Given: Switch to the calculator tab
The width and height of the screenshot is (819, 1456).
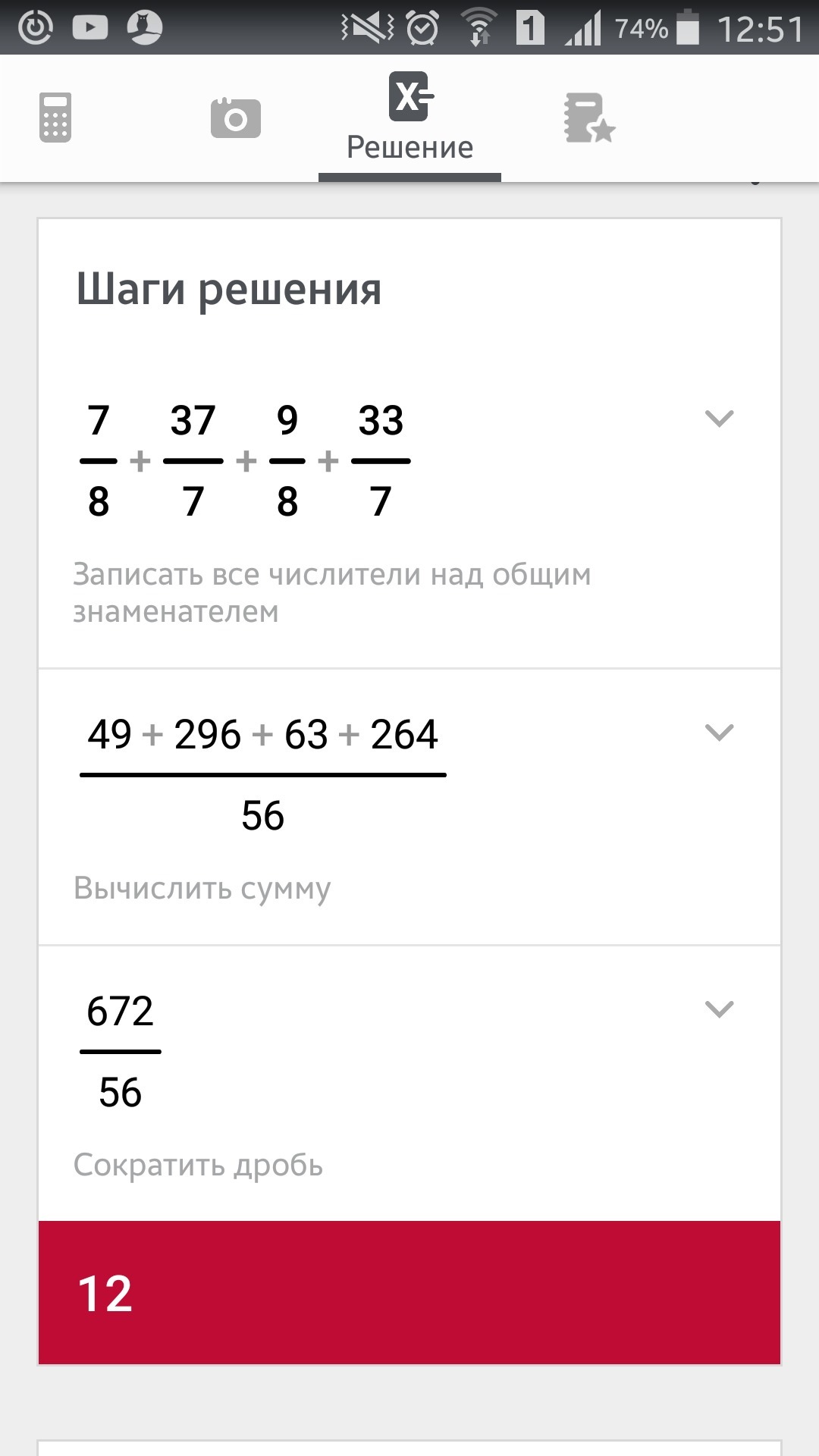Looking at the screenshot, I should pos(55,118).
